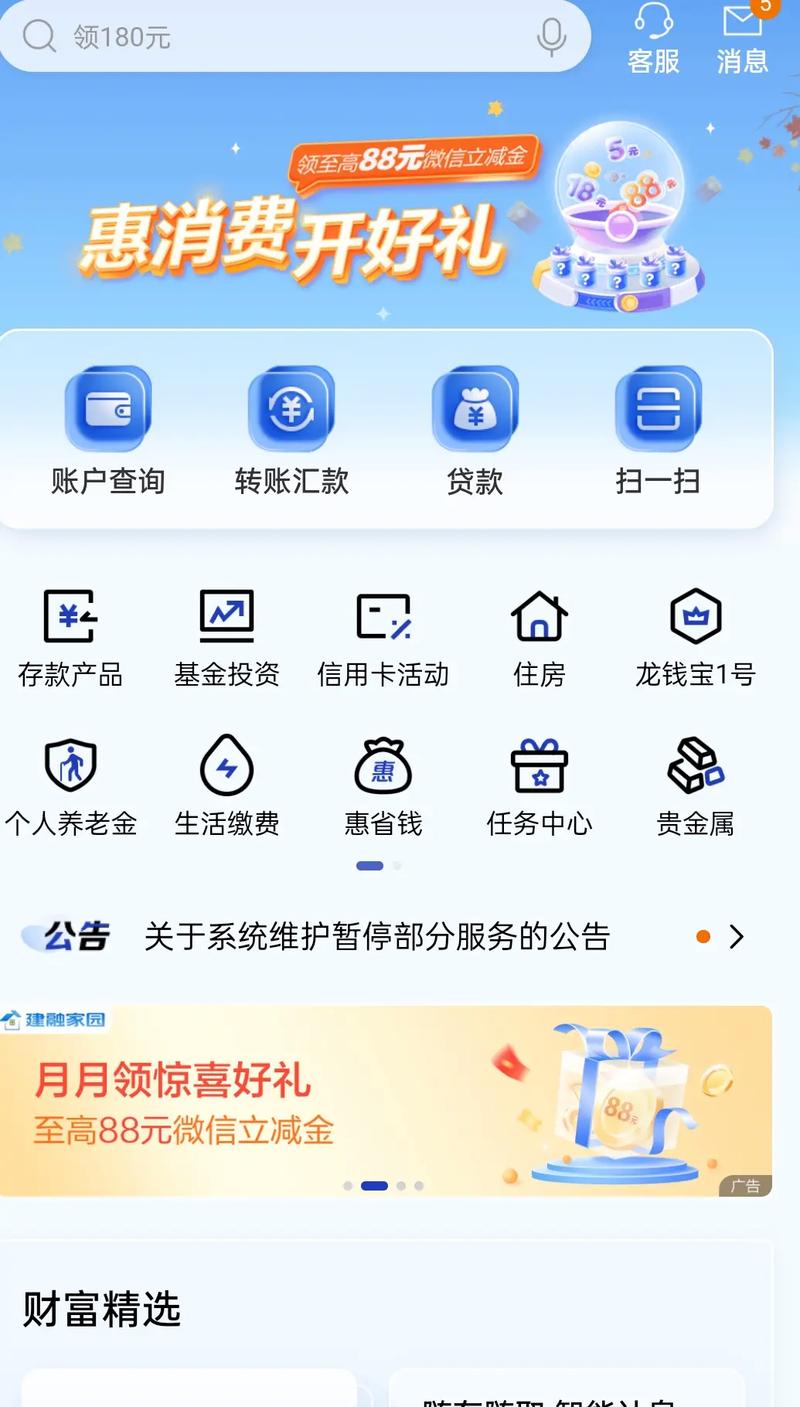Viewport: 800px width, 1407px height.
Task: Open the 基金投资 fund investment section
Action: [226, 635]
